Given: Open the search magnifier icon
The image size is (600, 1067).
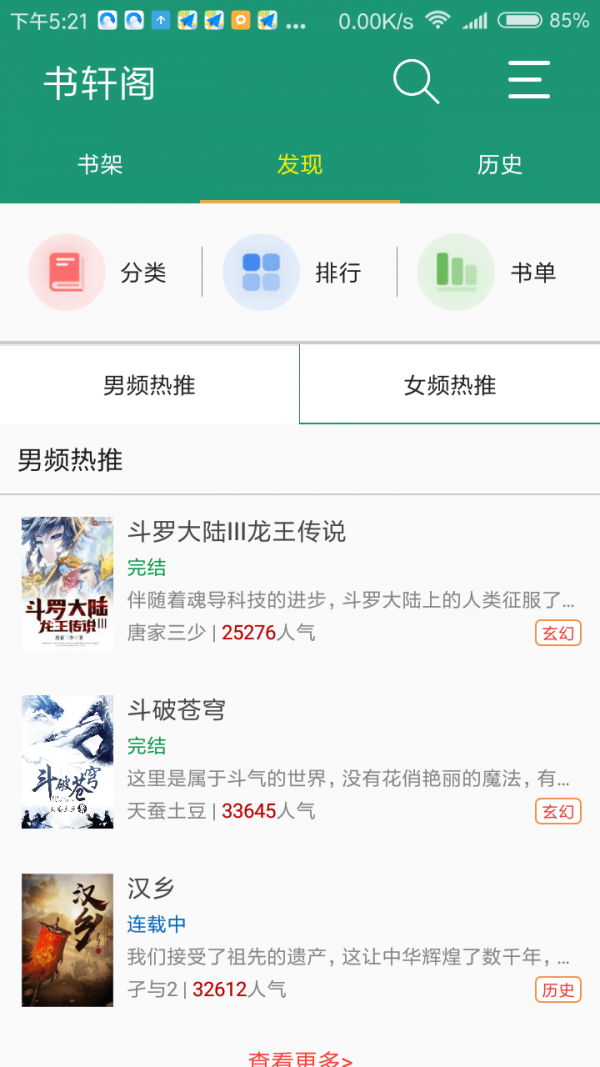Looking at the screenshot, I should click(416, 82).
